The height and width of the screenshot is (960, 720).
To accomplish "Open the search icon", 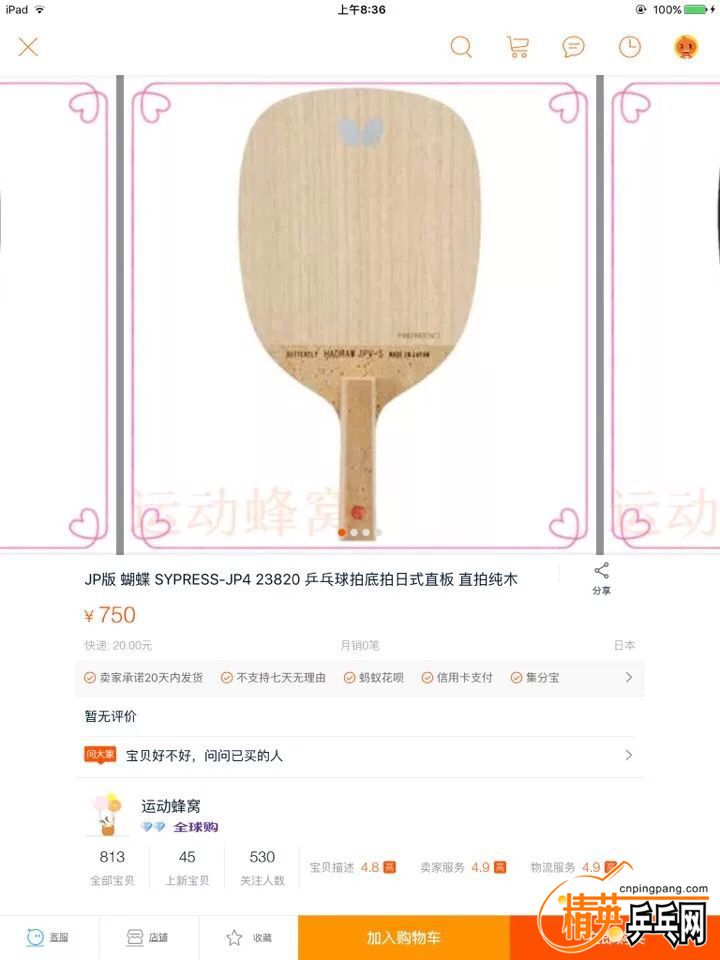I will click(461, 47).
